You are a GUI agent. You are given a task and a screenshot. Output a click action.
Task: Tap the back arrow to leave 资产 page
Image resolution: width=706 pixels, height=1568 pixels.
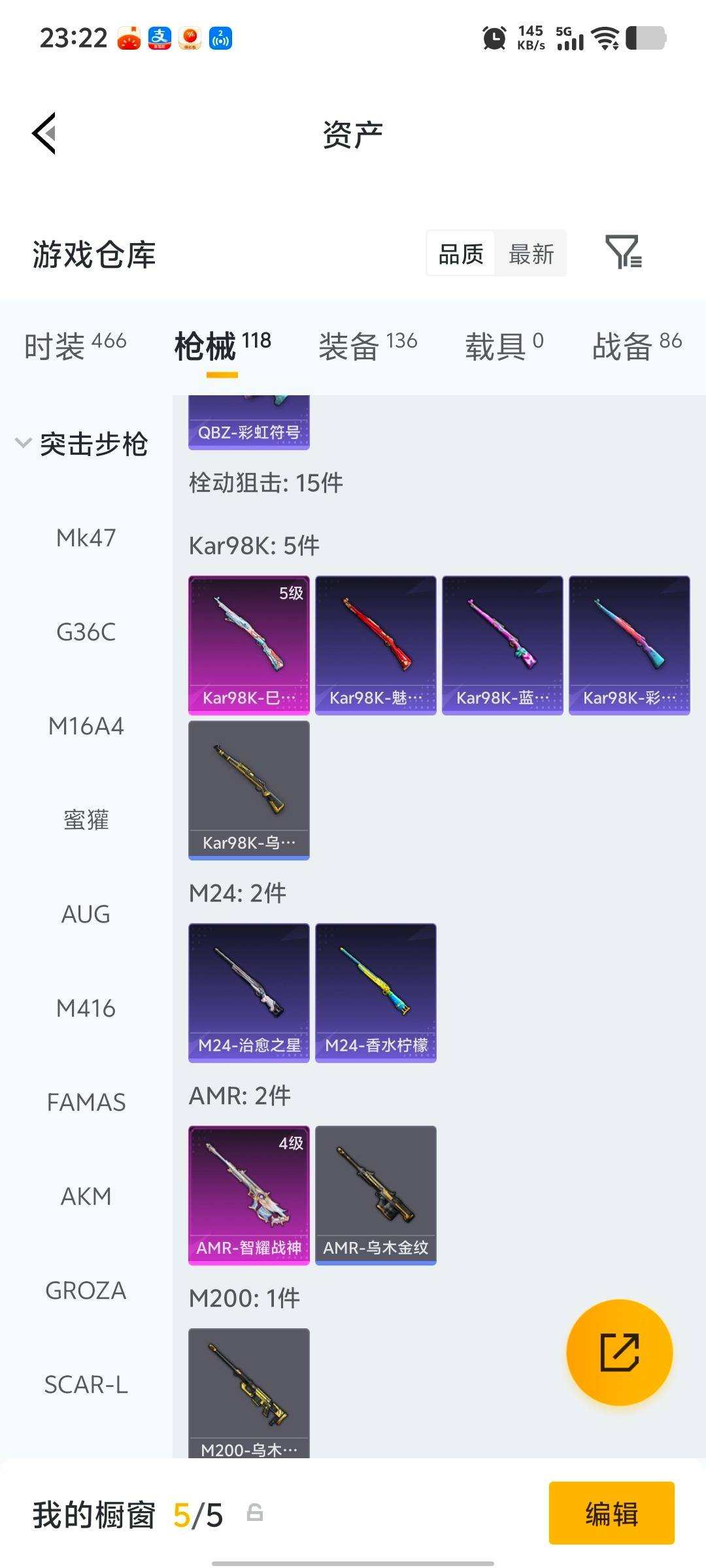(x=44, y=134)
